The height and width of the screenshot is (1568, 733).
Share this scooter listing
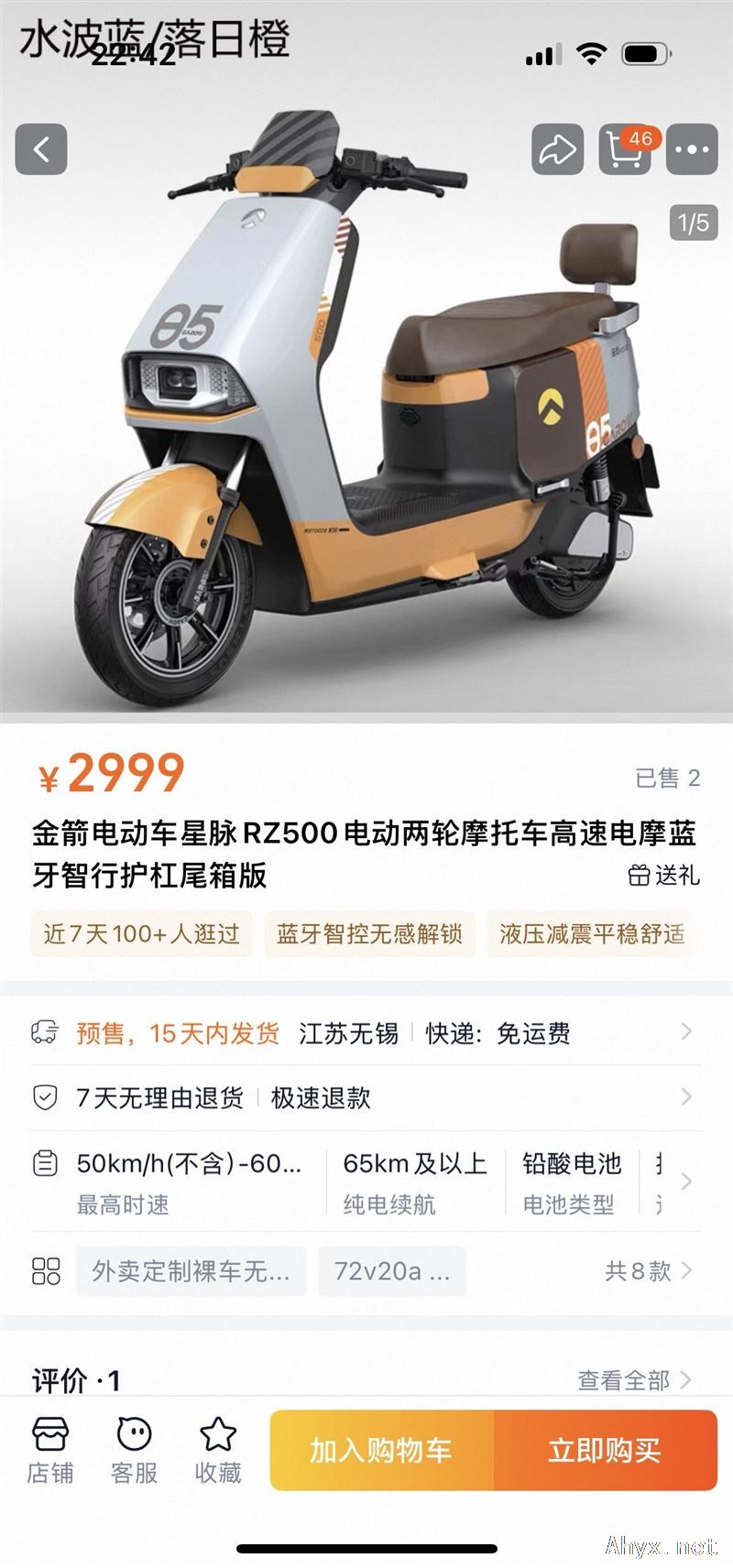pos(557,148)
